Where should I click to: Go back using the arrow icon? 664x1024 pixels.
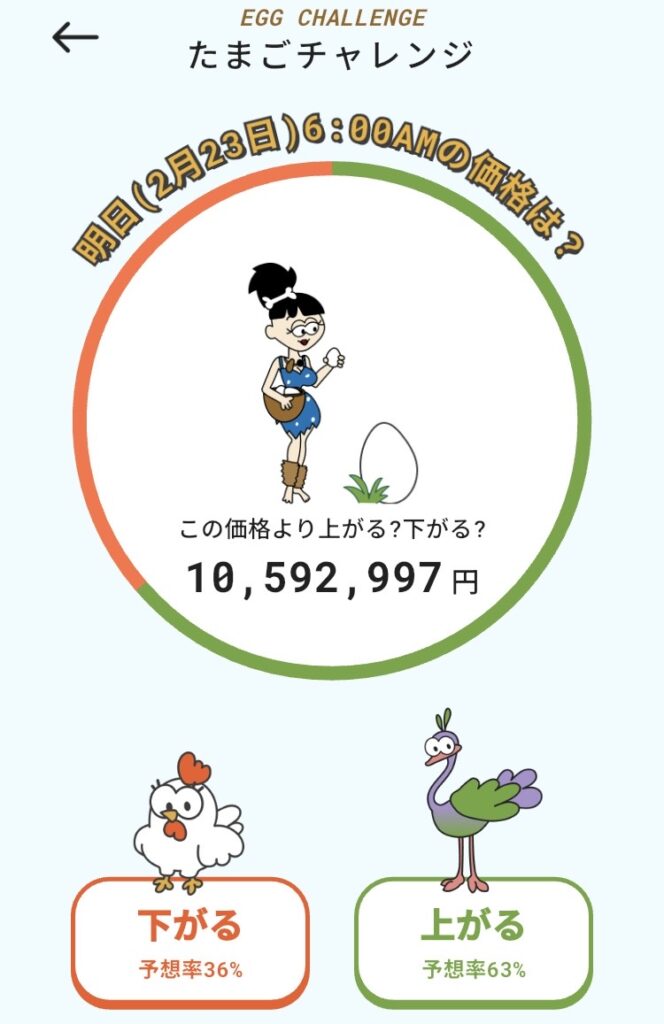click(76, 37)
